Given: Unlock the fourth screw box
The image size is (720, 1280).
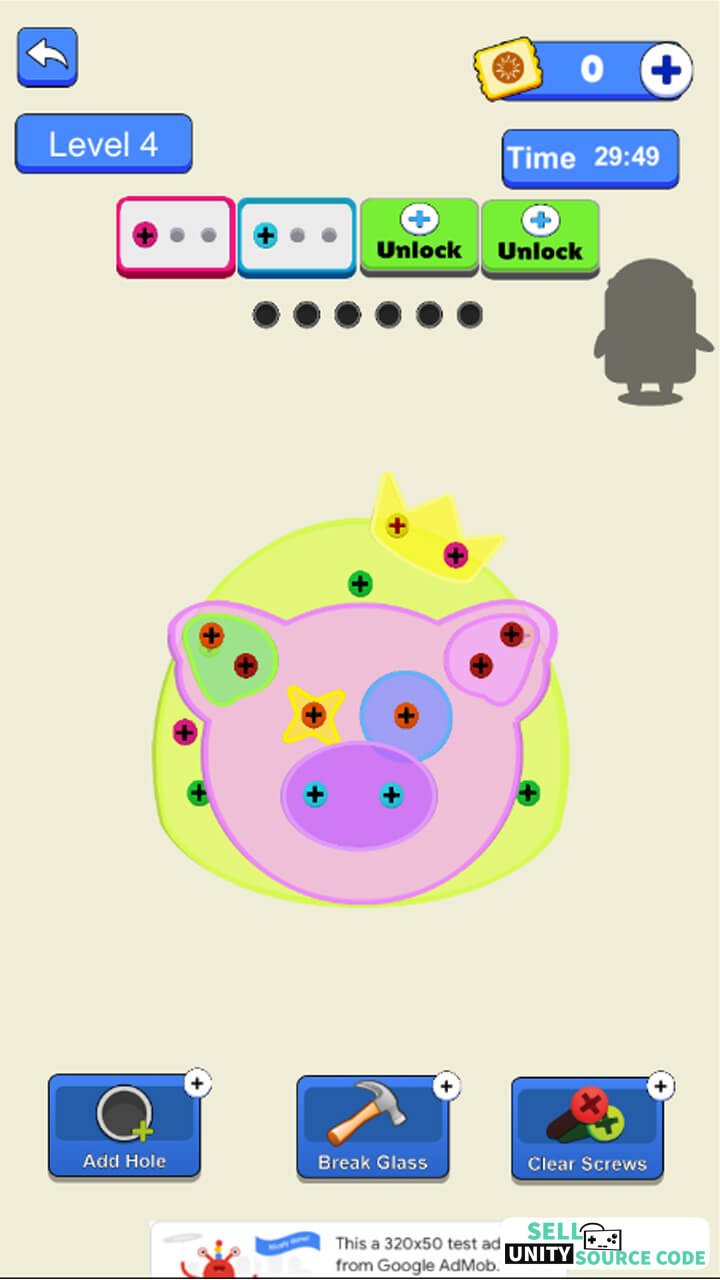Looking at the screenshot, I should coord(540,237).
